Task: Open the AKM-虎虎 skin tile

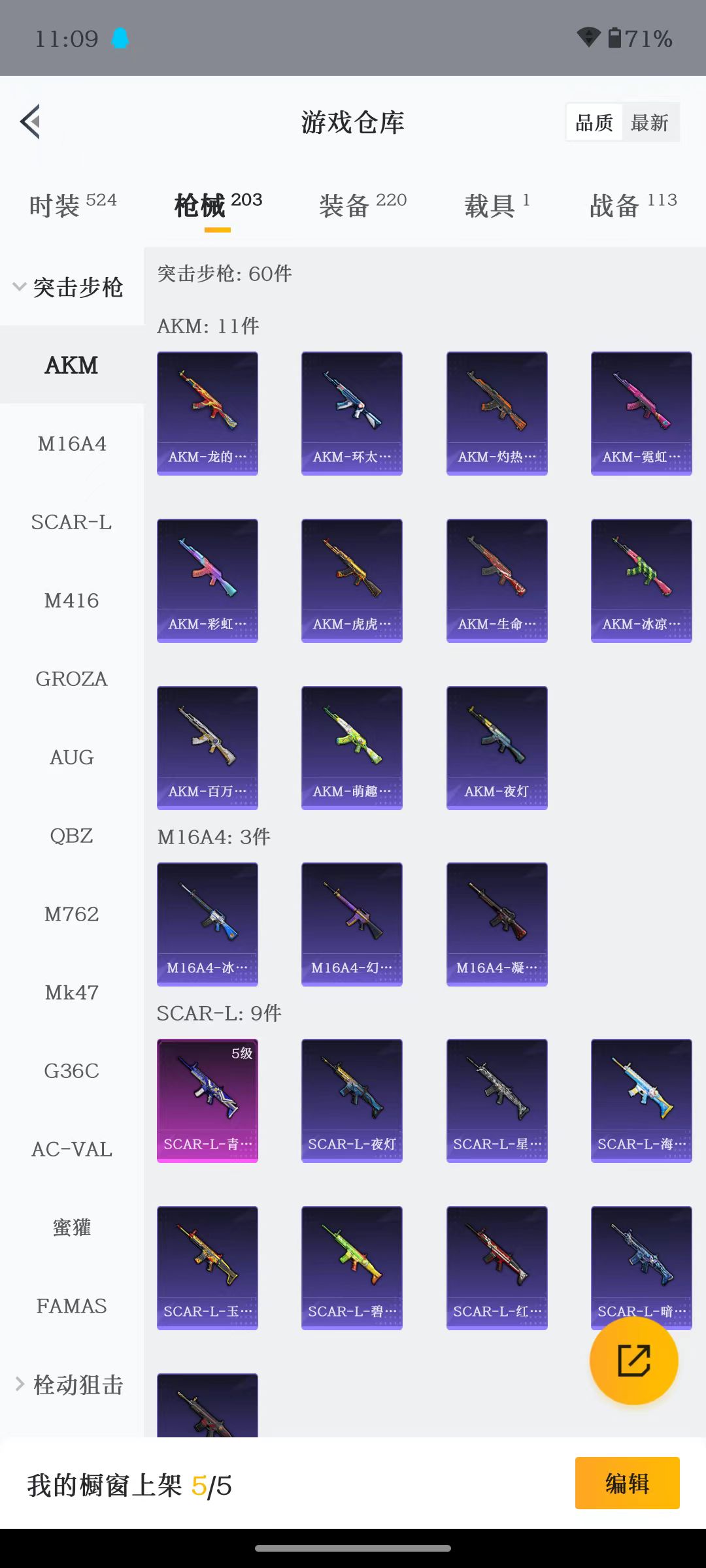Action: (352, 580)
